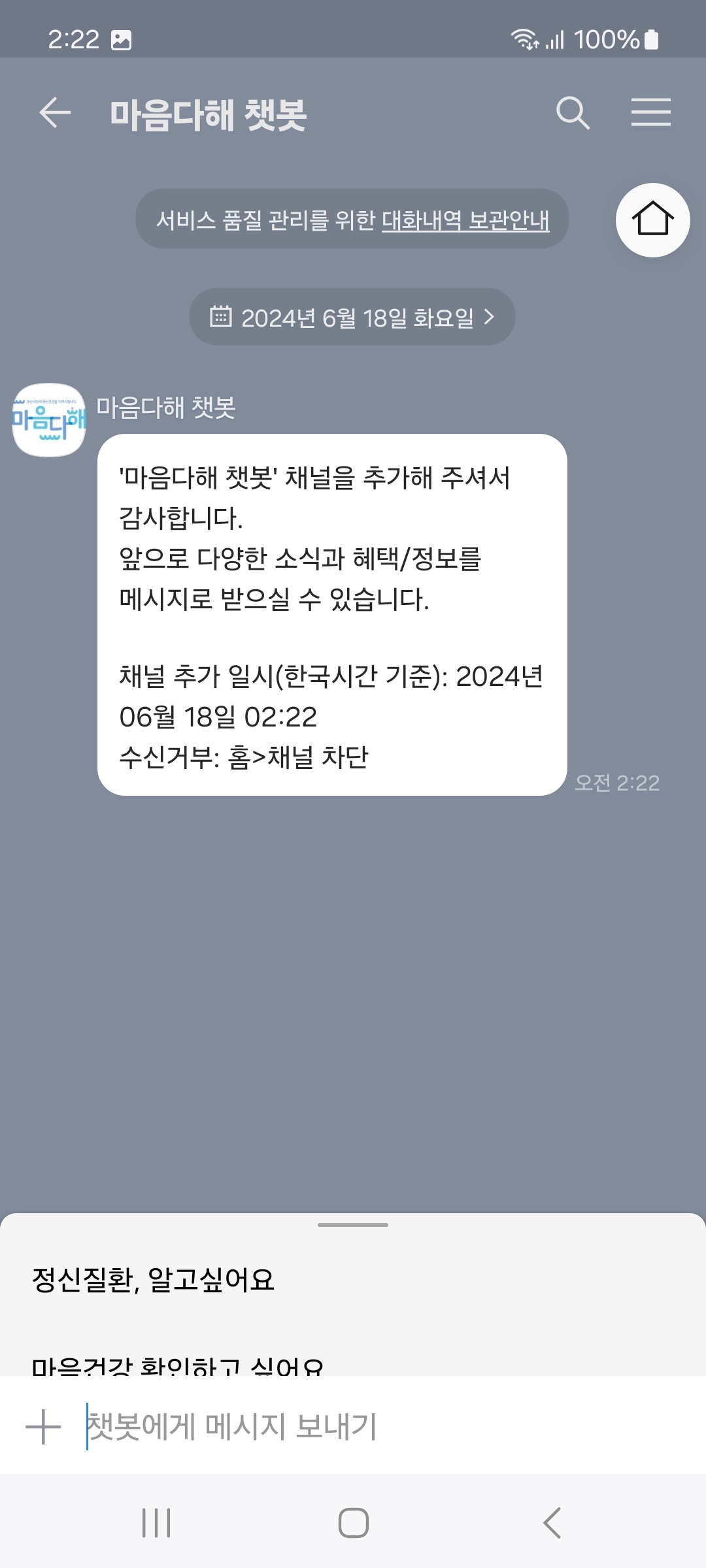Open 마음다해 챗봇 profile picture

pos(49,419)
